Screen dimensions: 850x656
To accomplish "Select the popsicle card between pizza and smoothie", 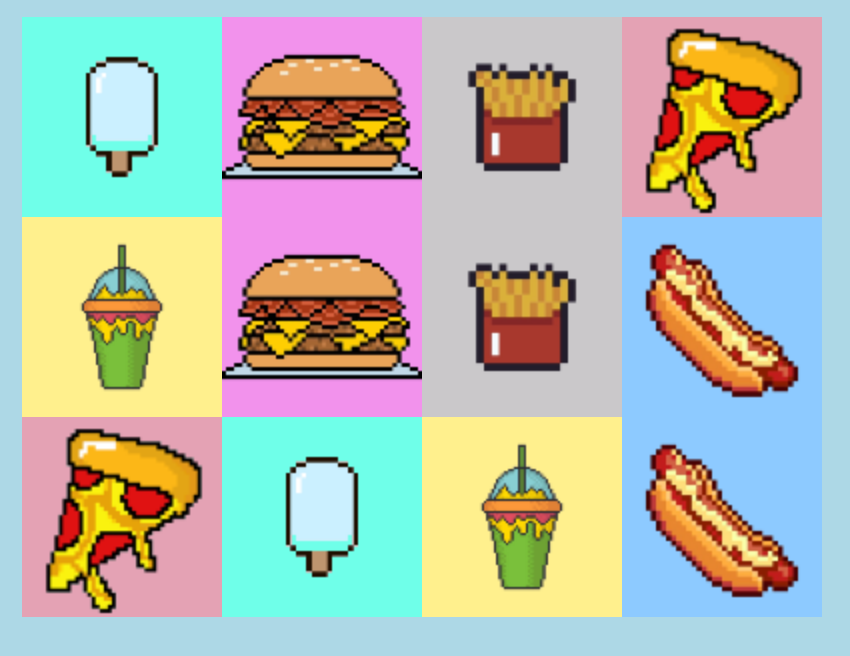I will pos(321,517).
